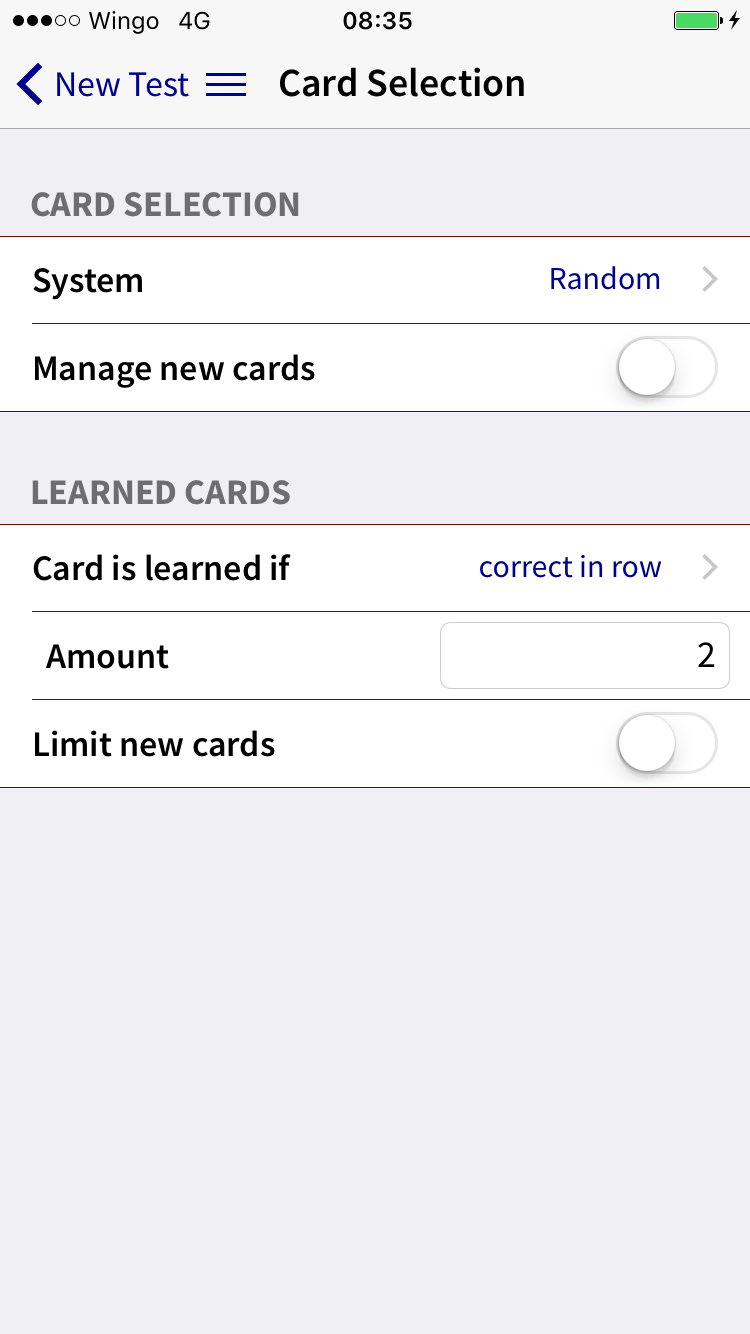The image size is (750, 1334).
Task: Tap the Amount input field
Action: click(x=585, y=656)
